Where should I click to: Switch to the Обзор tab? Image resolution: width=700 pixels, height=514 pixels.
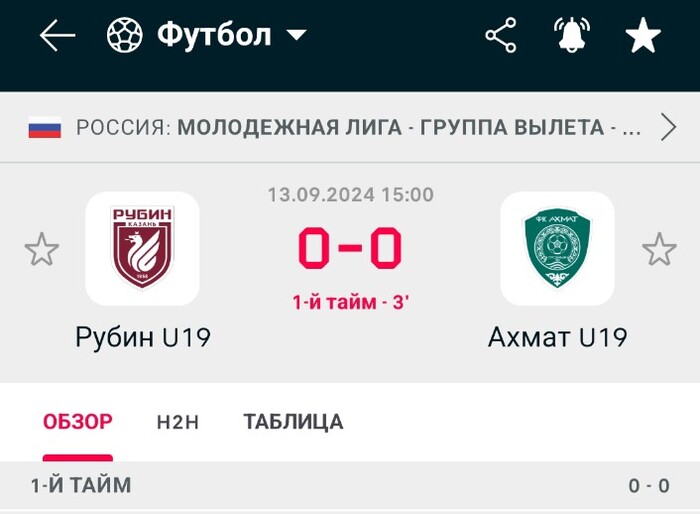(77, 422)
